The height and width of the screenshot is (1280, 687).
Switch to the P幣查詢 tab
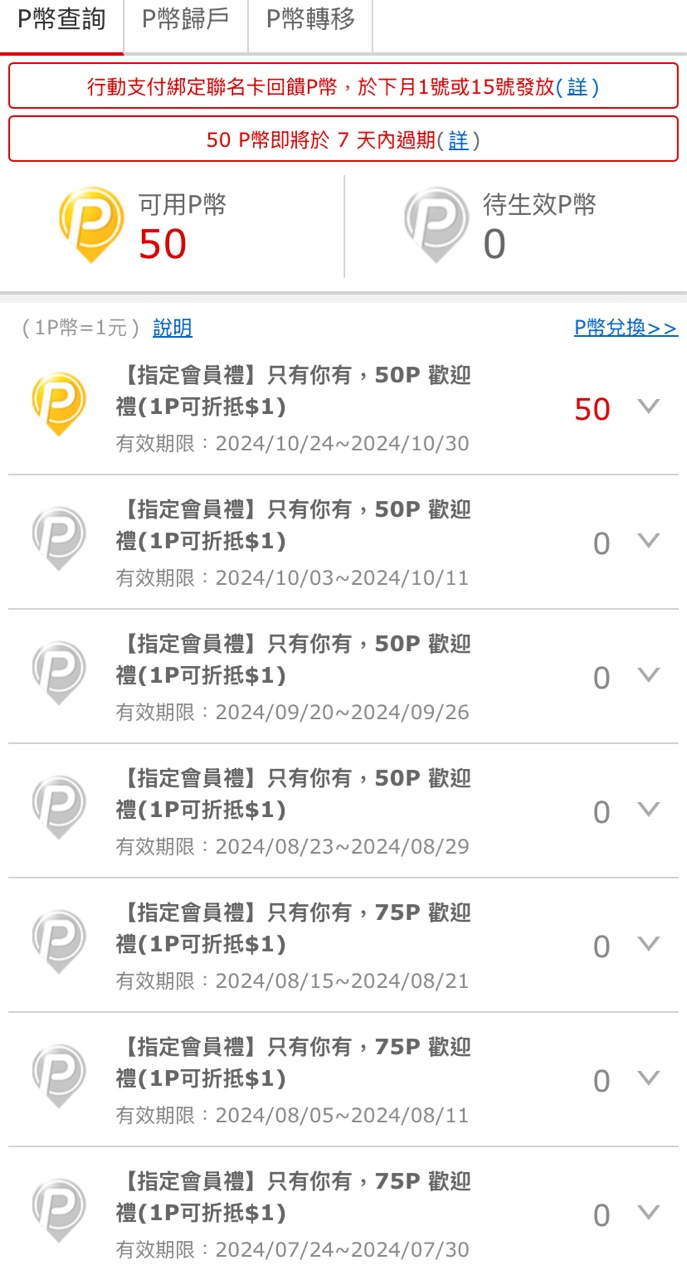pyautogui.click(x=62, y=22)
